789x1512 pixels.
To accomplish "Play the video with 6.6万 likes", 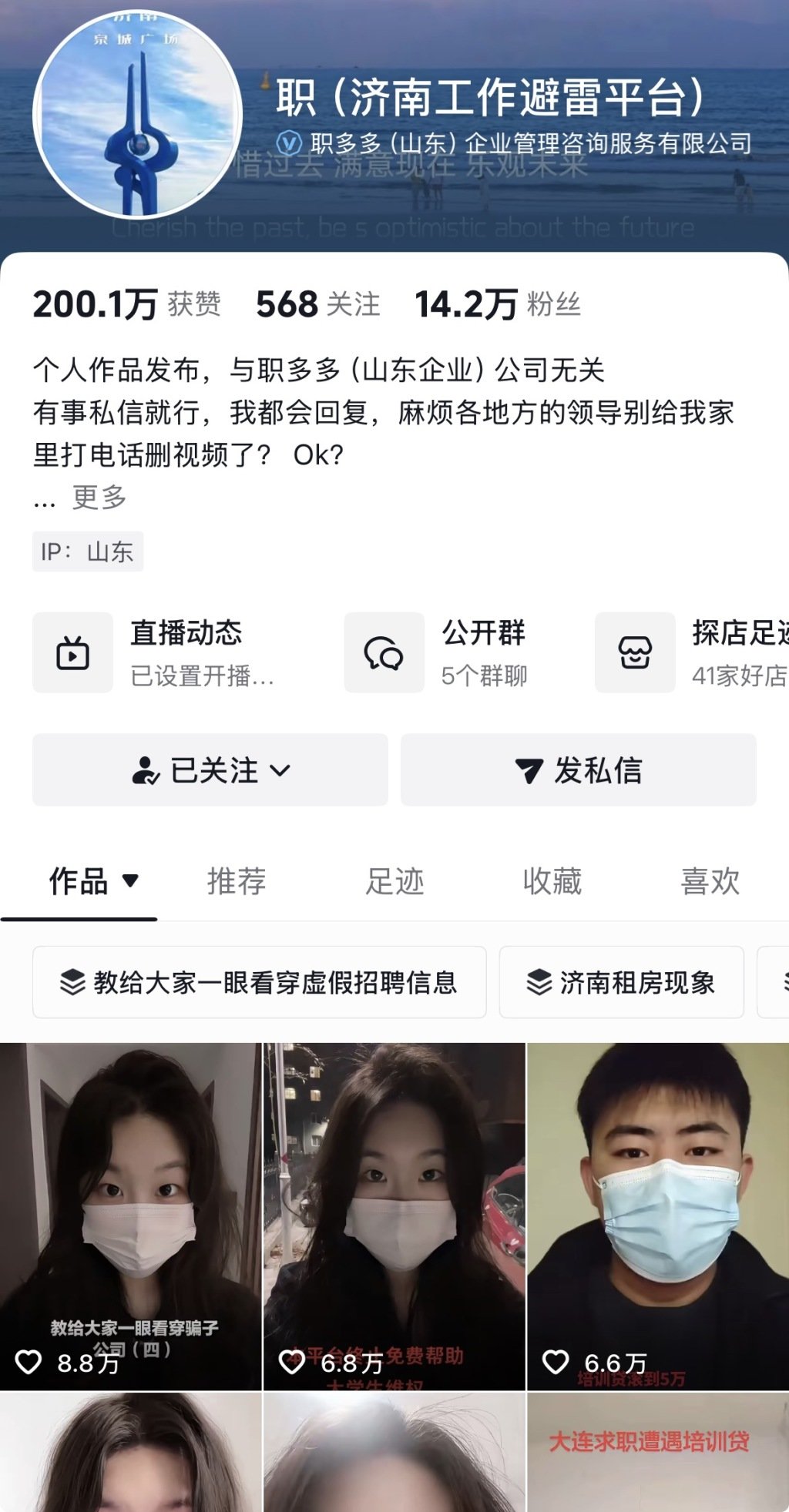I will point(658,1215).
